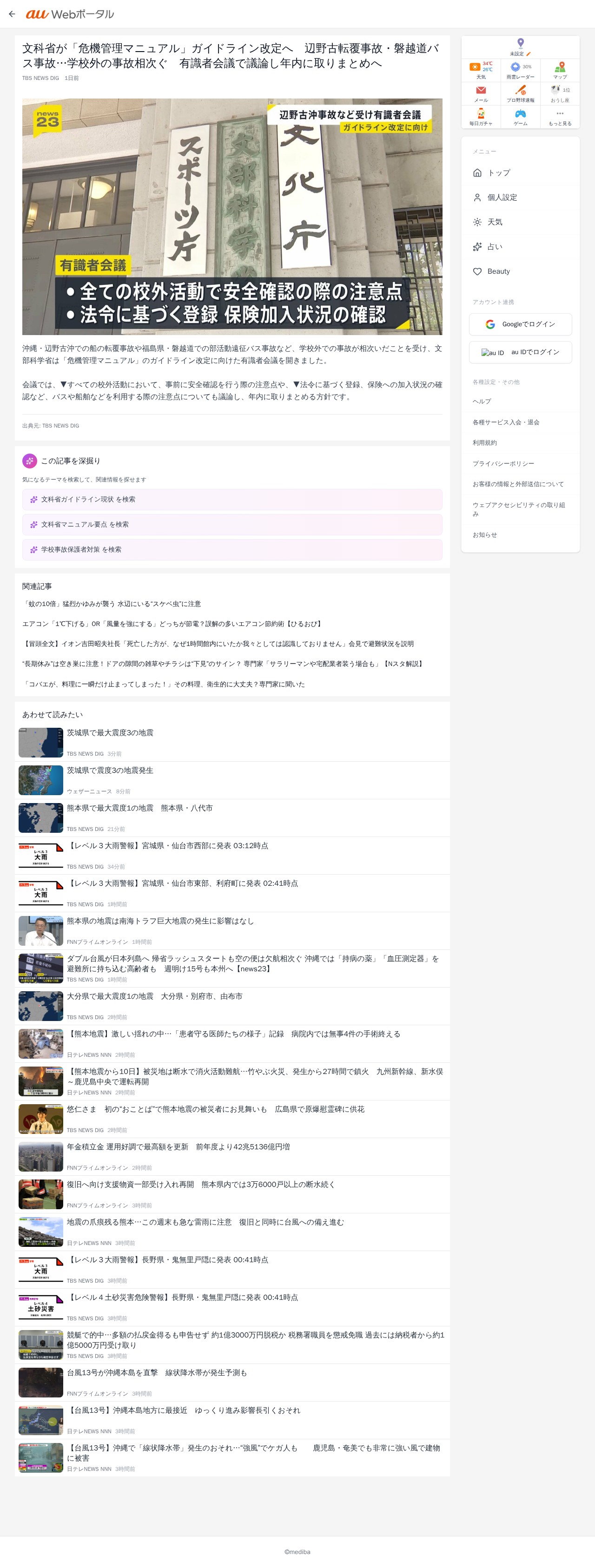Search 学校事故保護者対策
Screen dimensions: 595x1568
232,550
